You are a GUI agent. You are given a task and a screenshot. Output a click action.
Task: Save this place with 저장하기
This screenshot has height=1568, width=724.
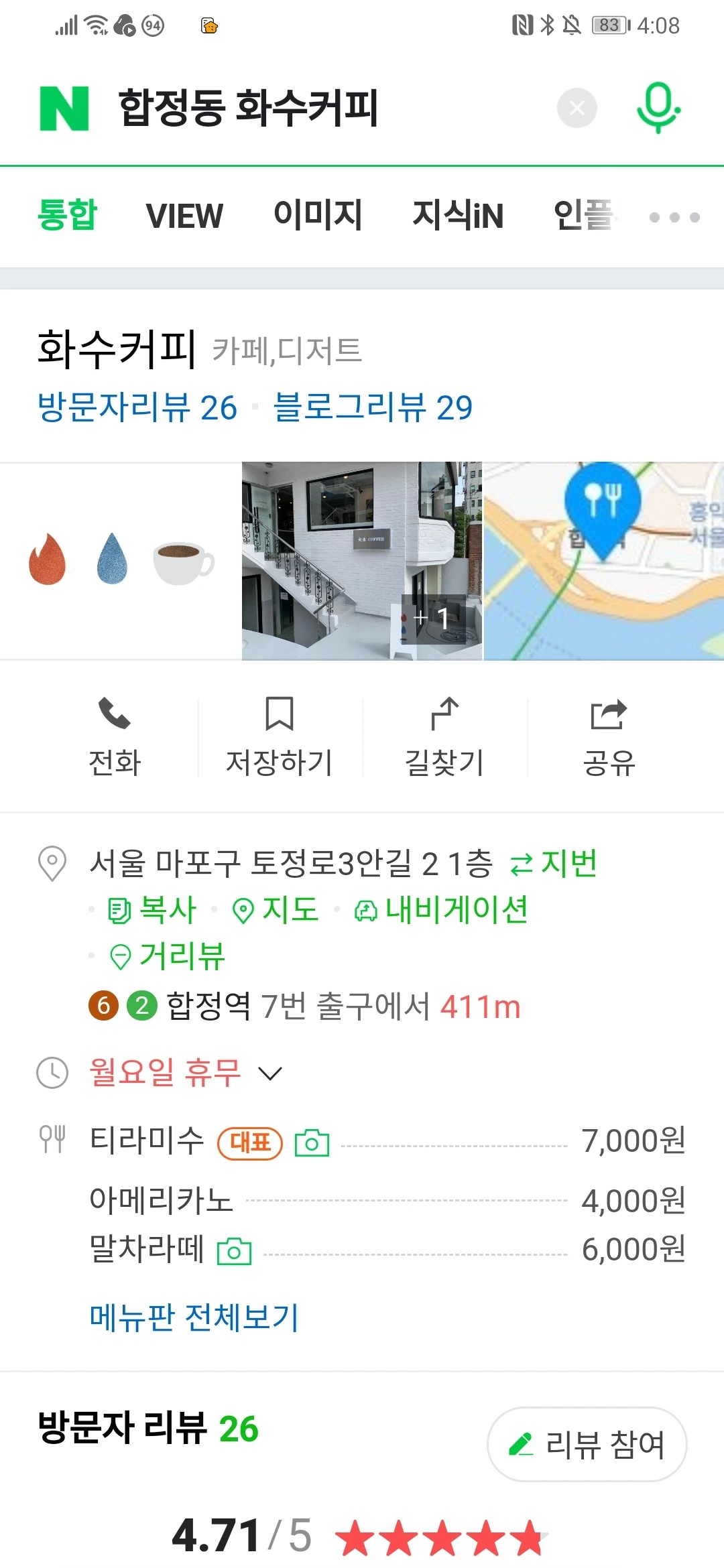click(x=280, y=737)
